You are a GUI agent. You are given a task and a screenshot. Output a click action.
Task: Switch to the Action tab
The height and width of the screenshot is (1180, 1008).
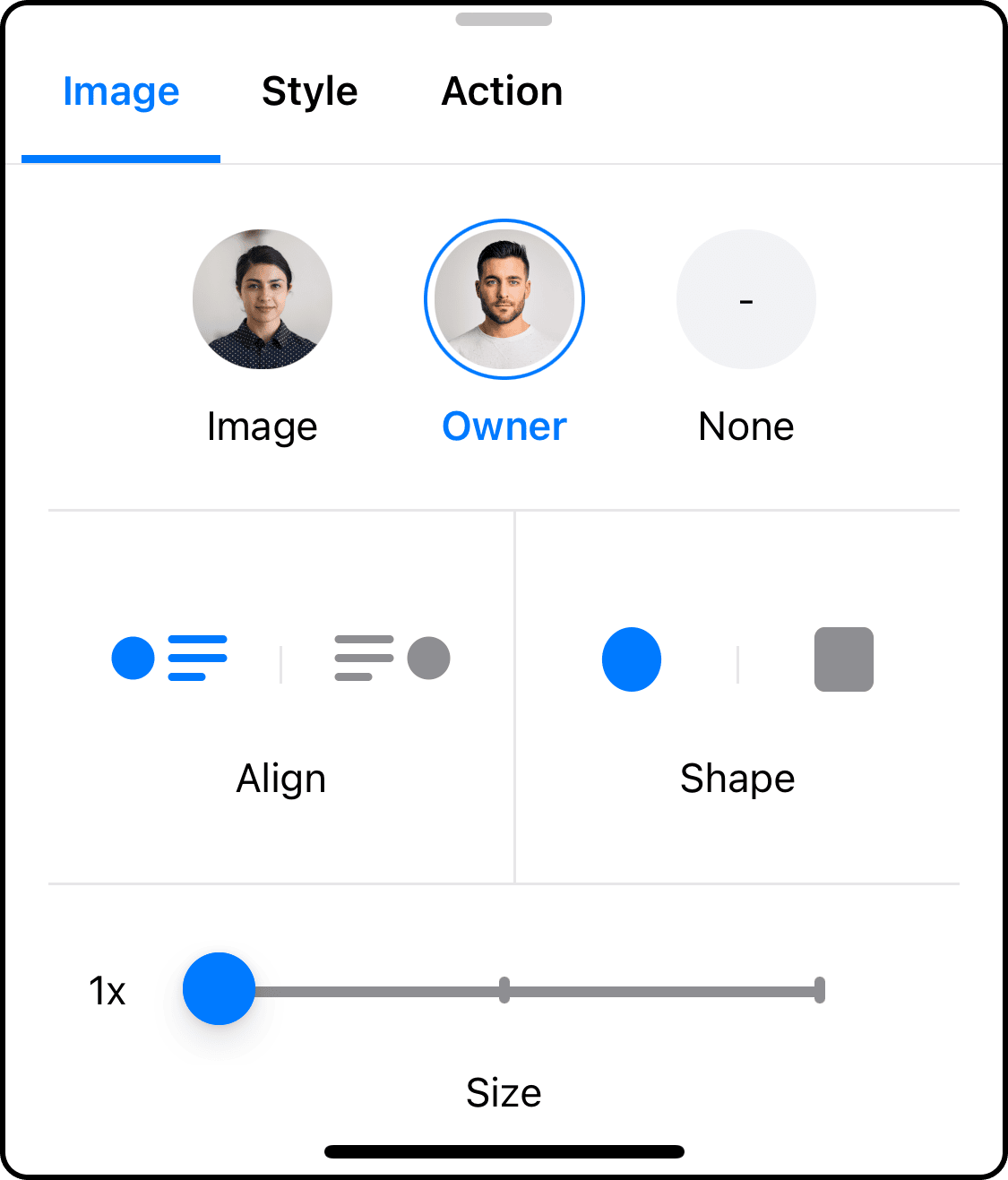(502, 91)
